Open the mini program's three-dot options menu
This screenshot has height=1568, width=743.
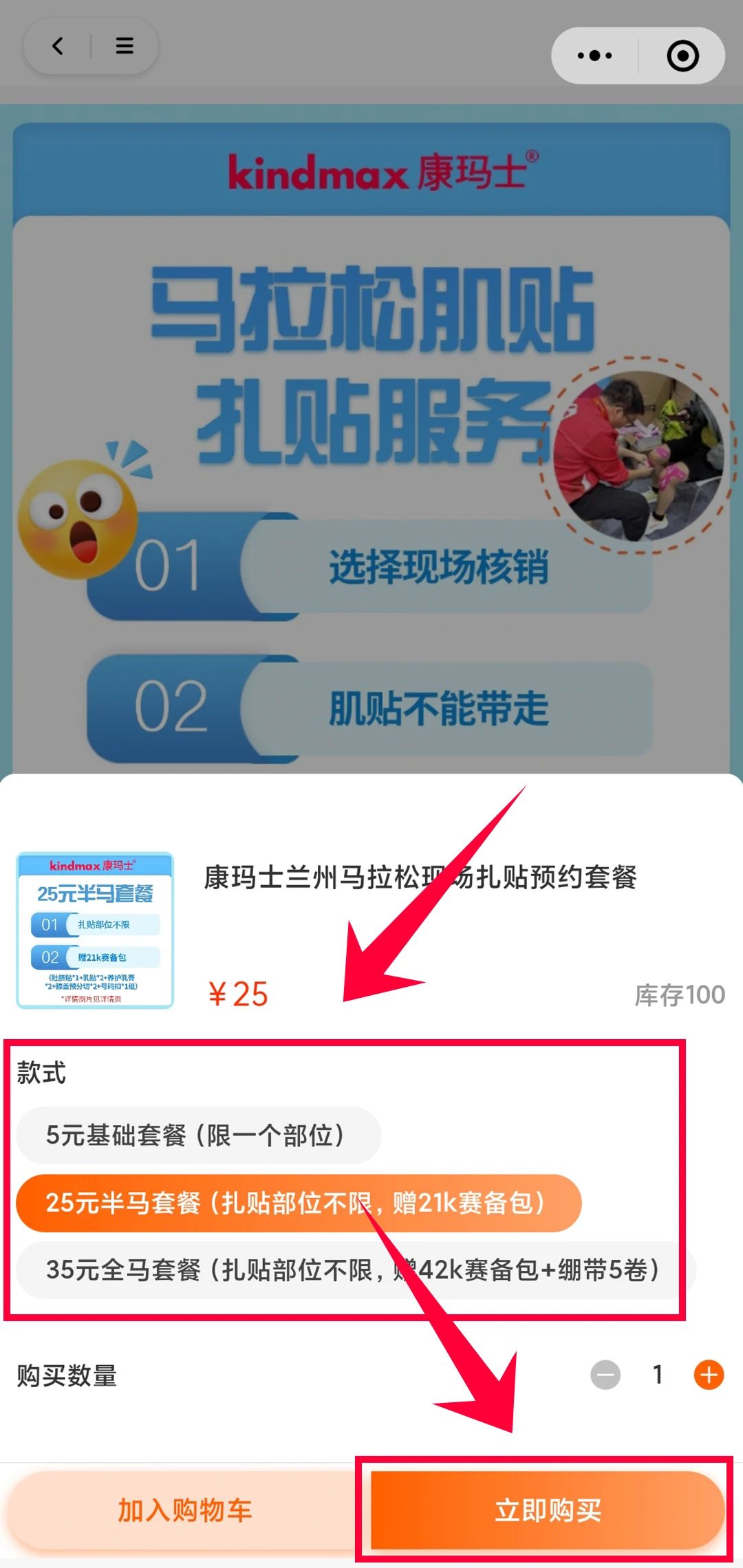pos(594,56)
